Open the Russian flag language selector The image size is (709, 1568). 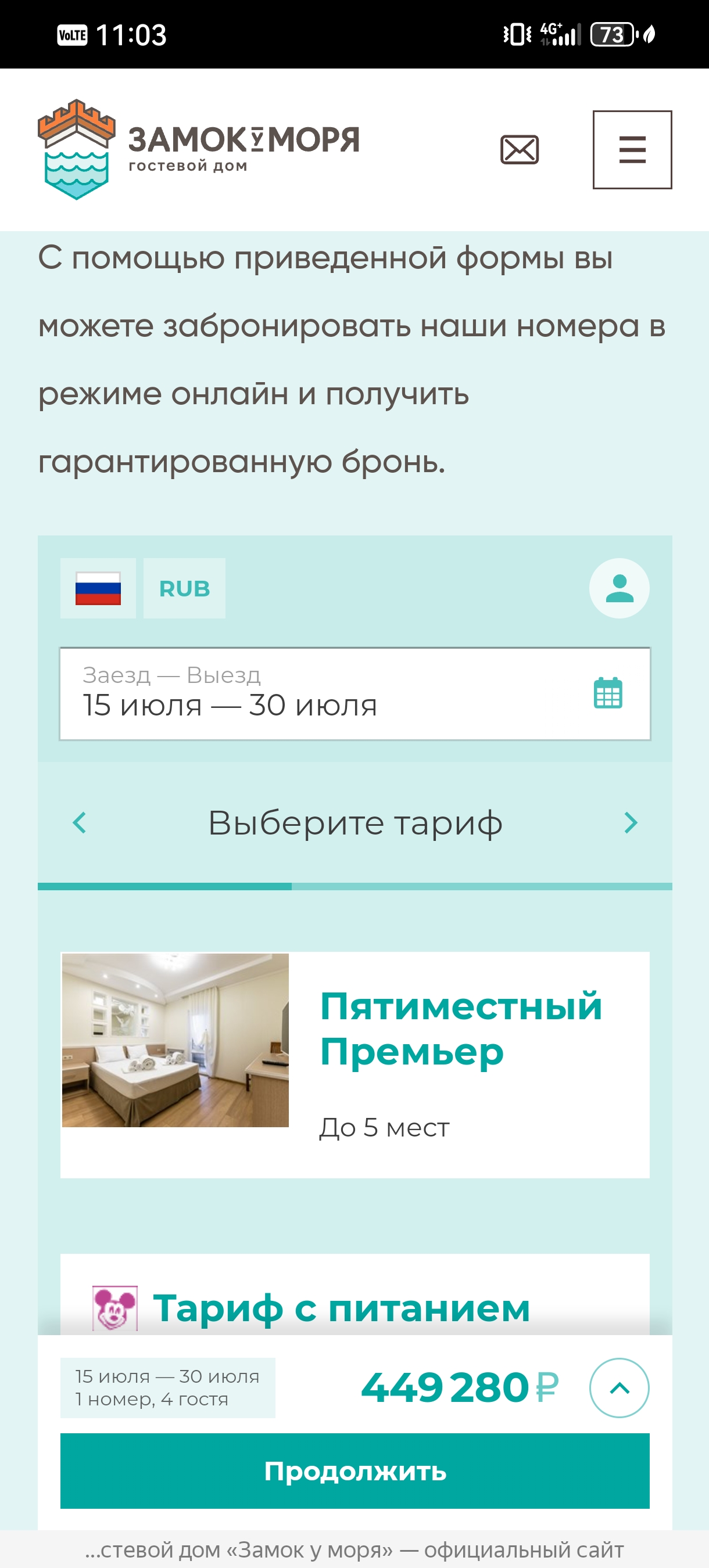[98, 588]
